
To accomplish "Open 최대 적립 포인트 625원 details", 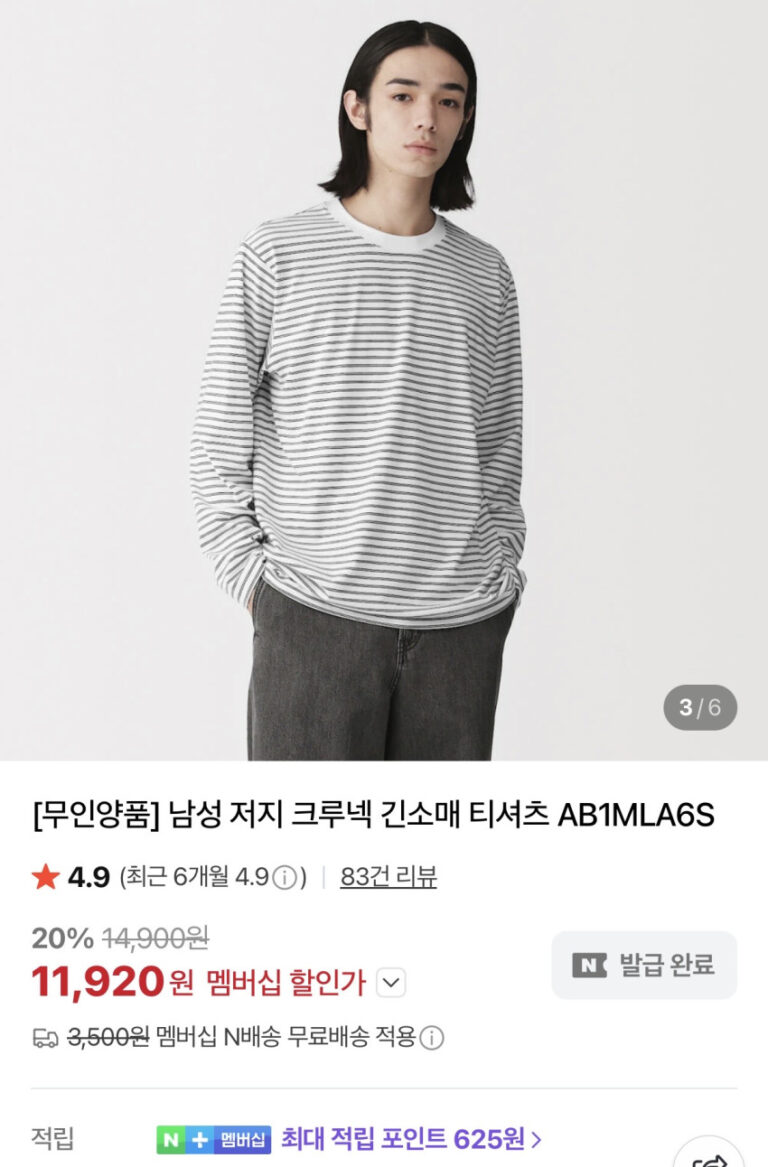I will 411,1138.
